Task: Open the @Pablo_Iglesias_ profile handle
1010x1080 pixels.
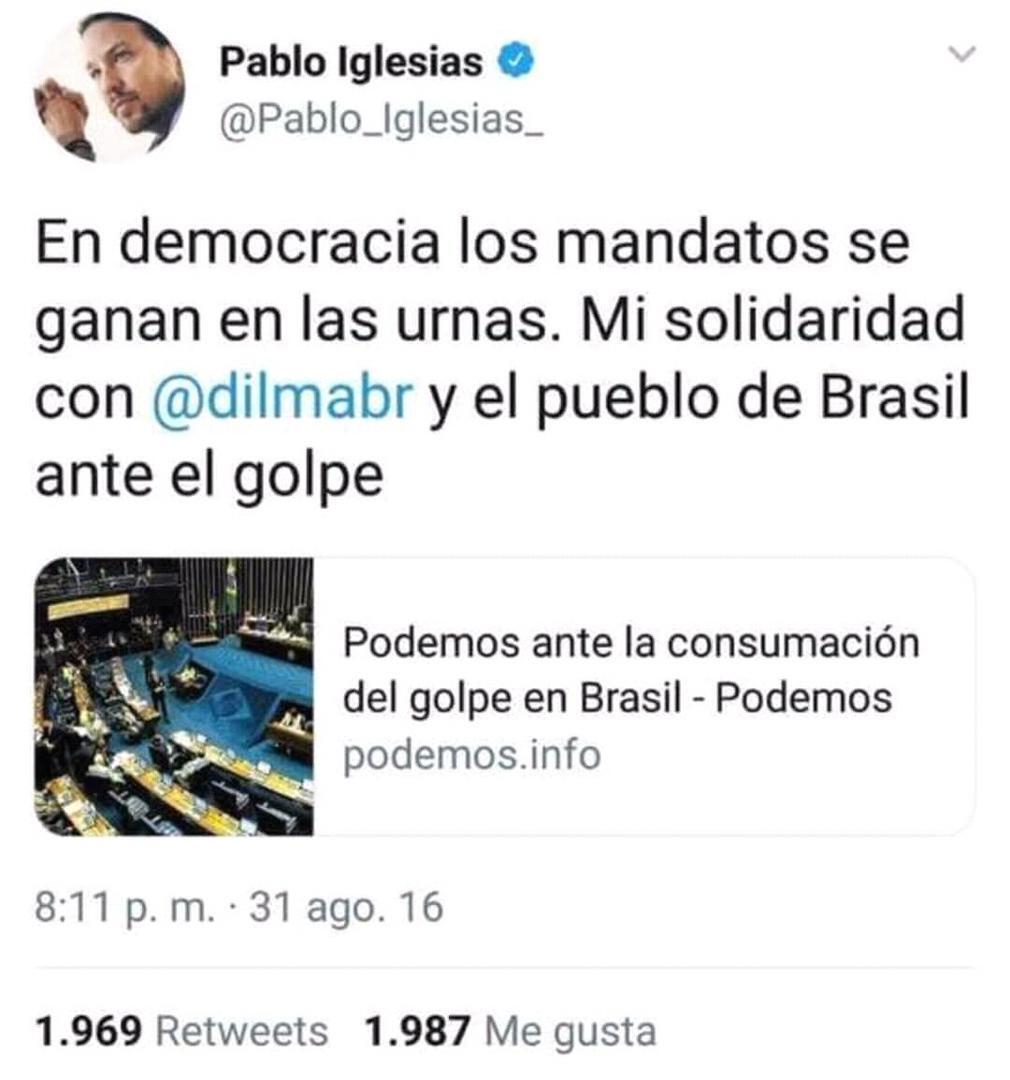Action: pos(381,121)
